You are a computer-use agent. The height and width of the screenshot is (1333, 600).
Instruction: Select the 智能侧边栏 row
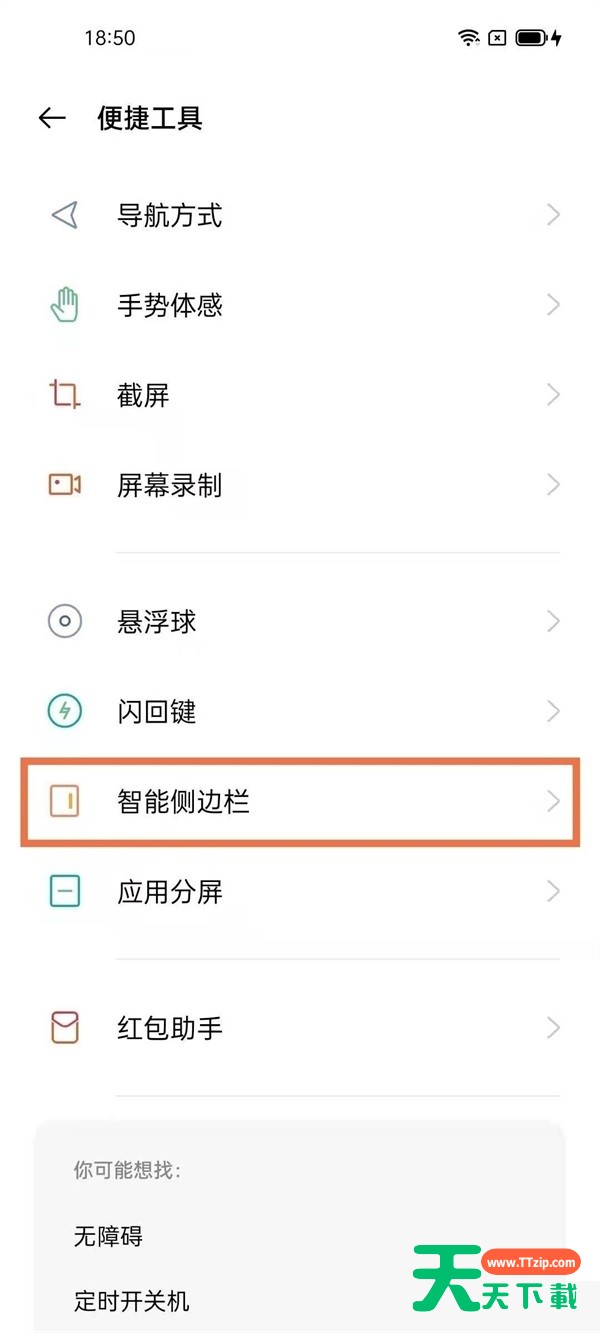point(300,802)
